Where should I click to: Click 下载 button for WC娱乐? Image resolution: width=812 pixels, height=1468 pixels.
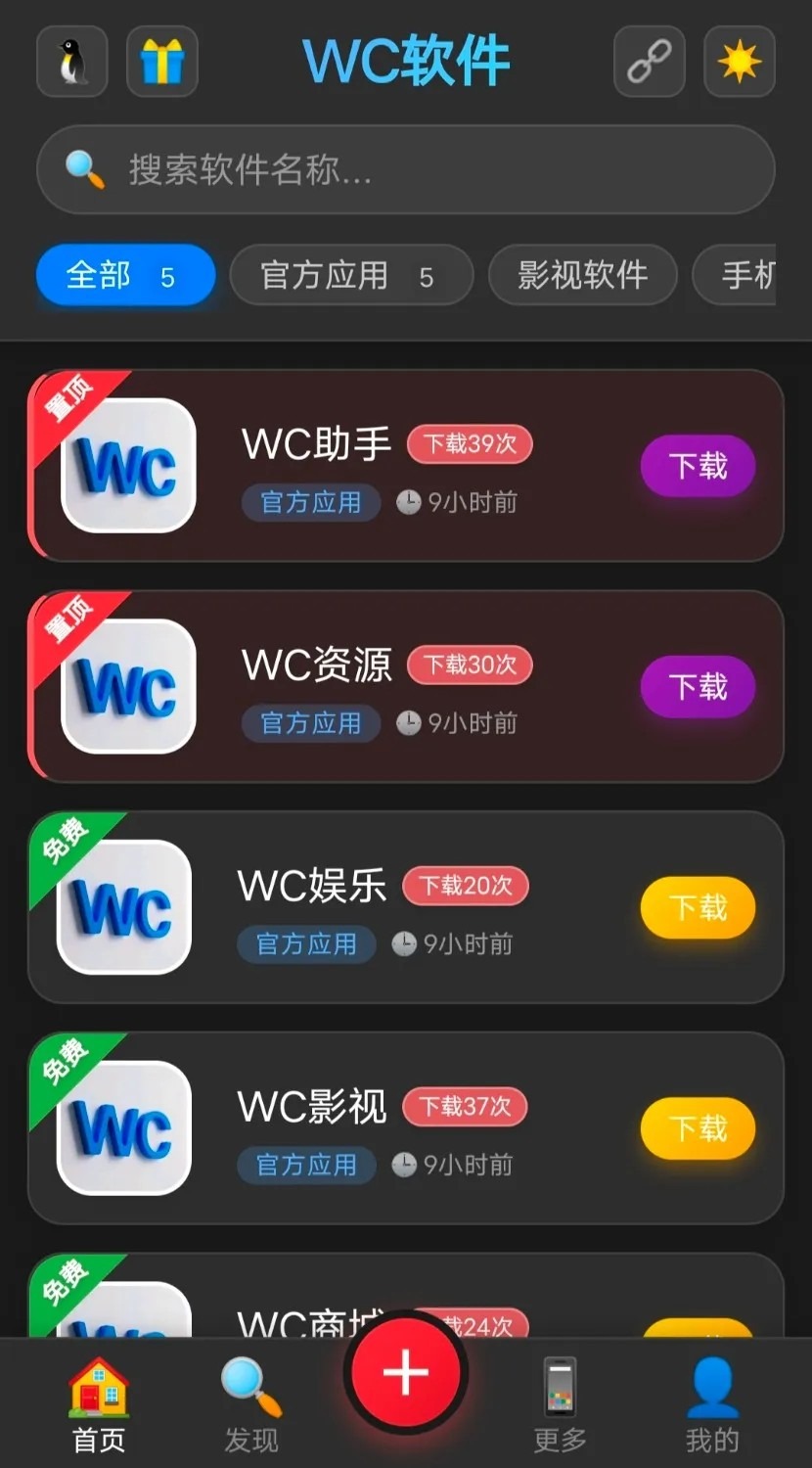(697, 907)
